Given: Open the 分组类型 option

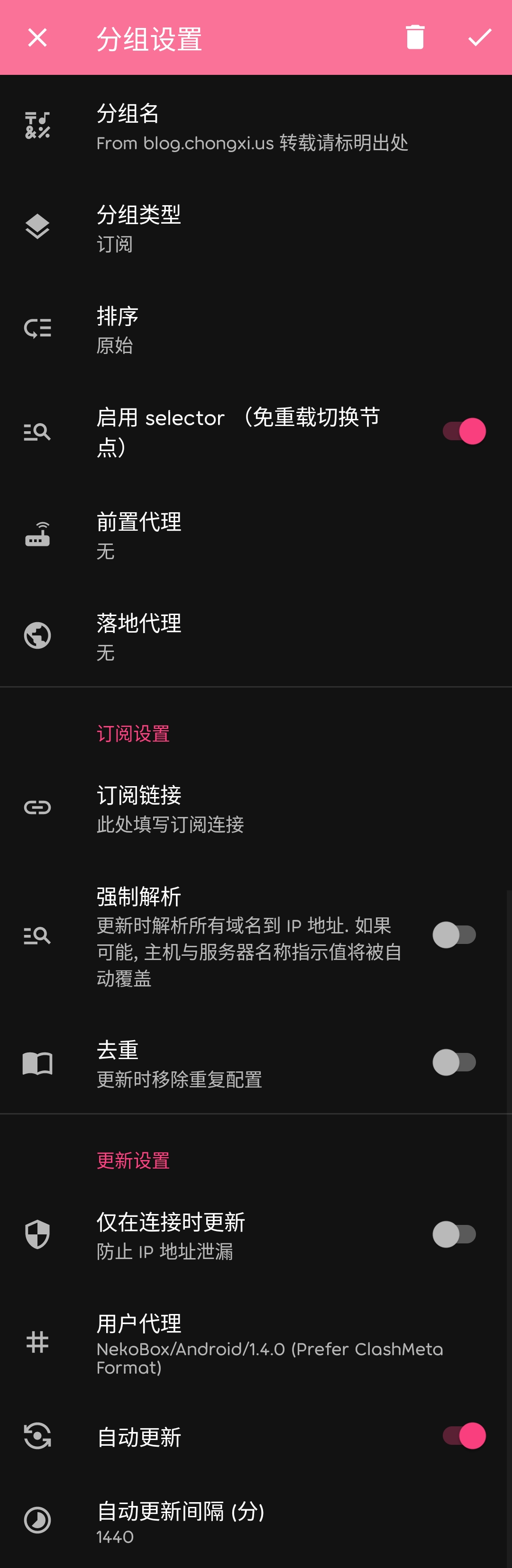Looking at the screenshot, I should (x=252, y=227).
